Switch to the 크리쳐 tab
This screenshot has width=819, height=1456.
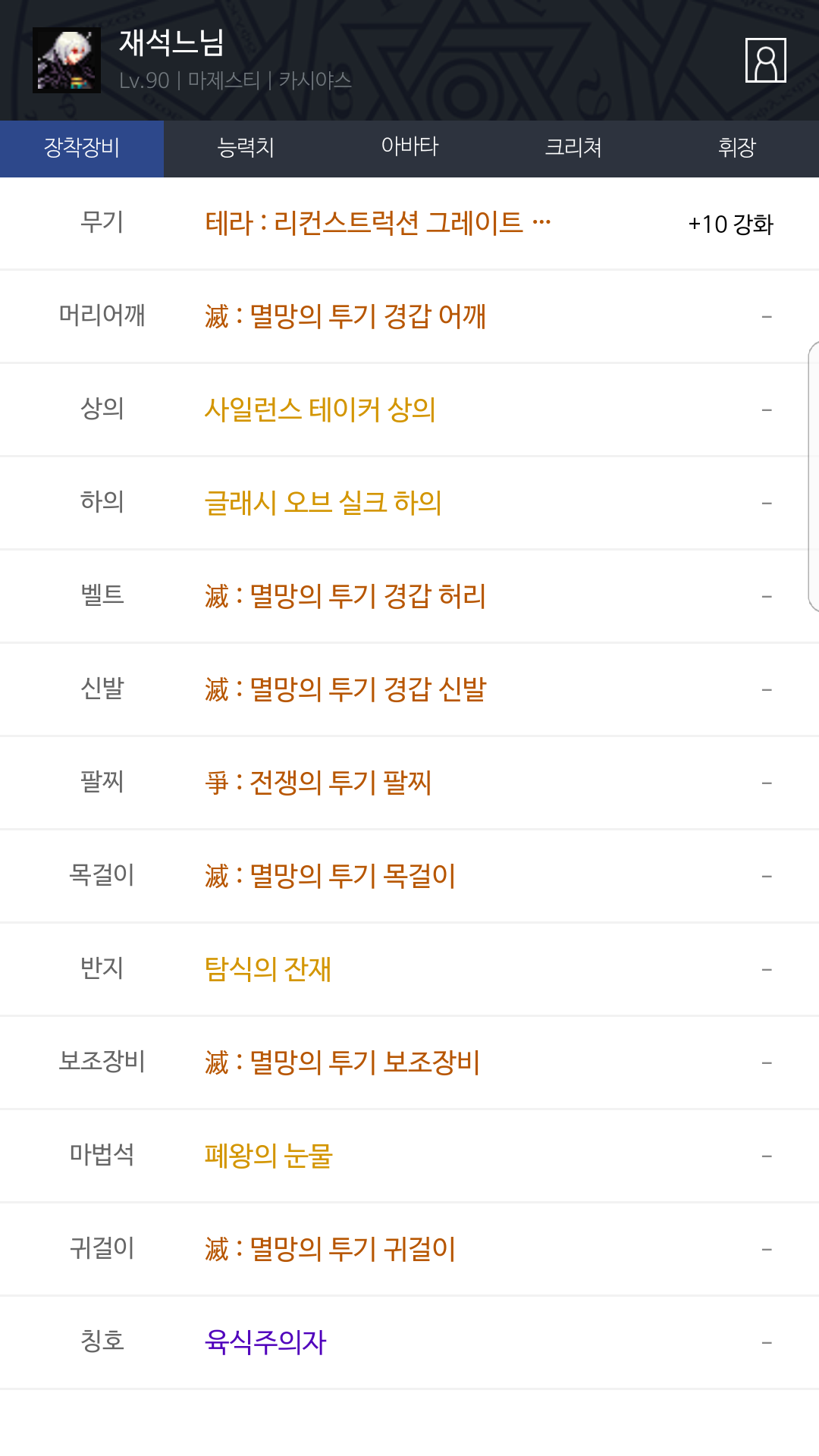coord(573,148)
